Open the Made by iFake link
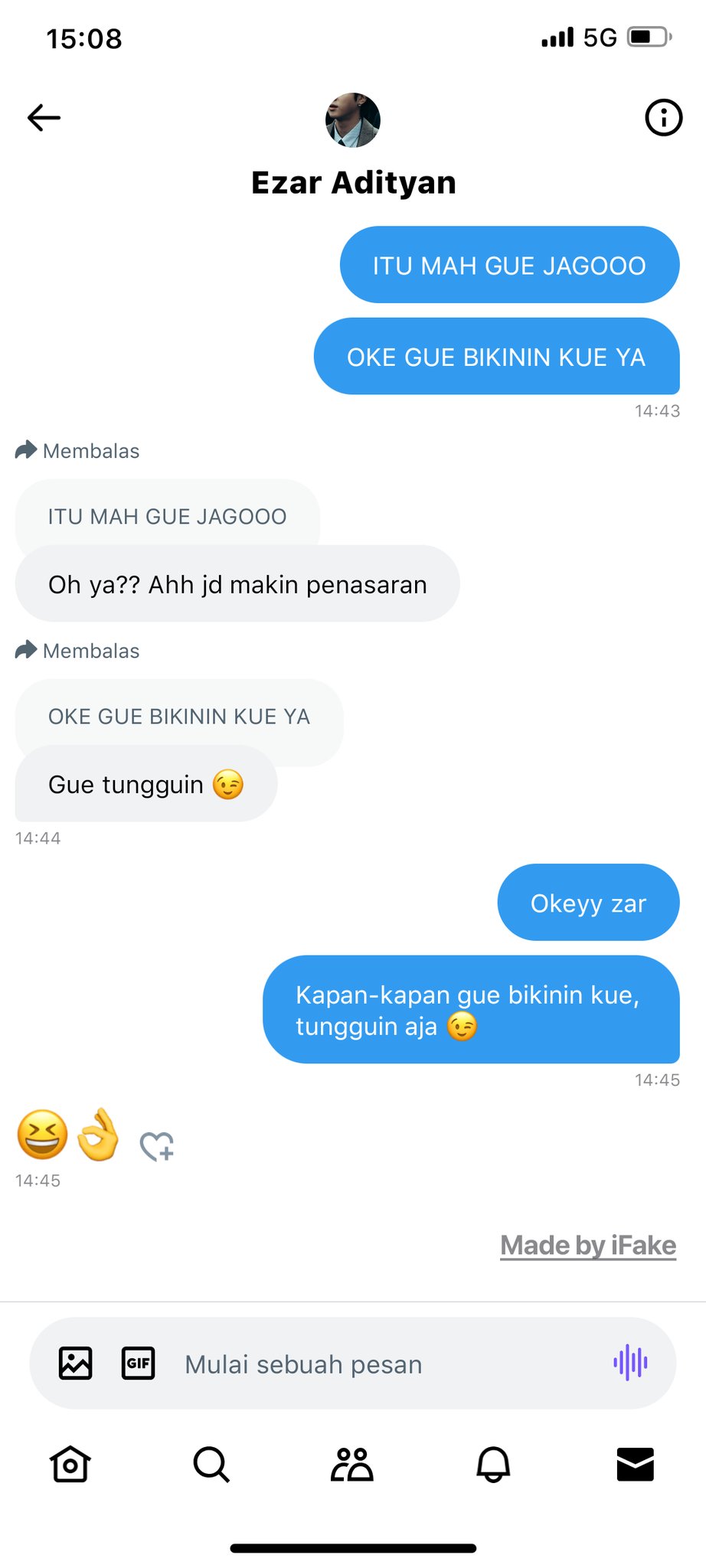Screen dimensions: 706x1568 point(588,1246)
